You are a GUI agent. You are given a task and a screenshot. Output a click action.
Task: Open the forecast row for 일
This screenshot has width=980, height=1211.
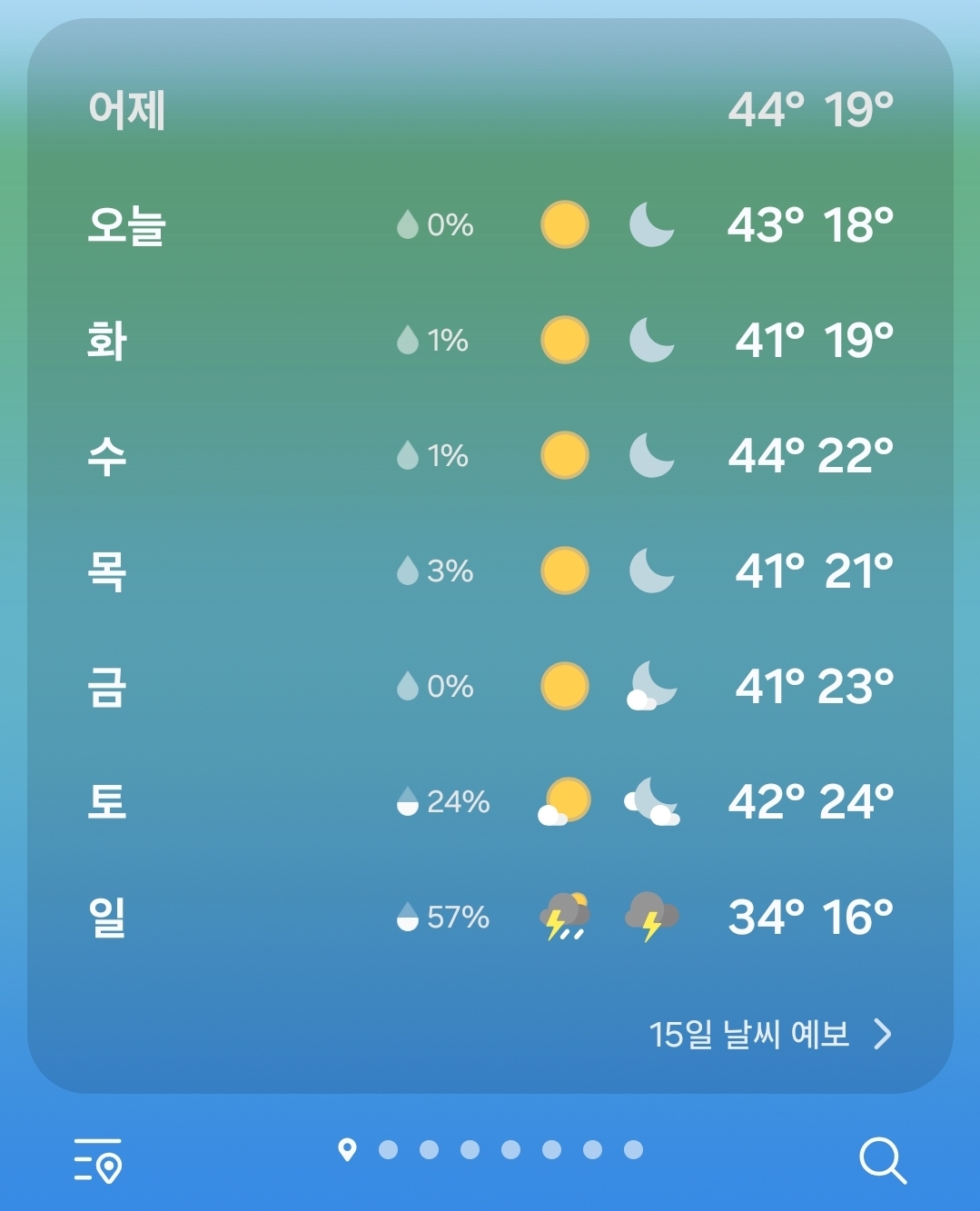coord(490,917)
